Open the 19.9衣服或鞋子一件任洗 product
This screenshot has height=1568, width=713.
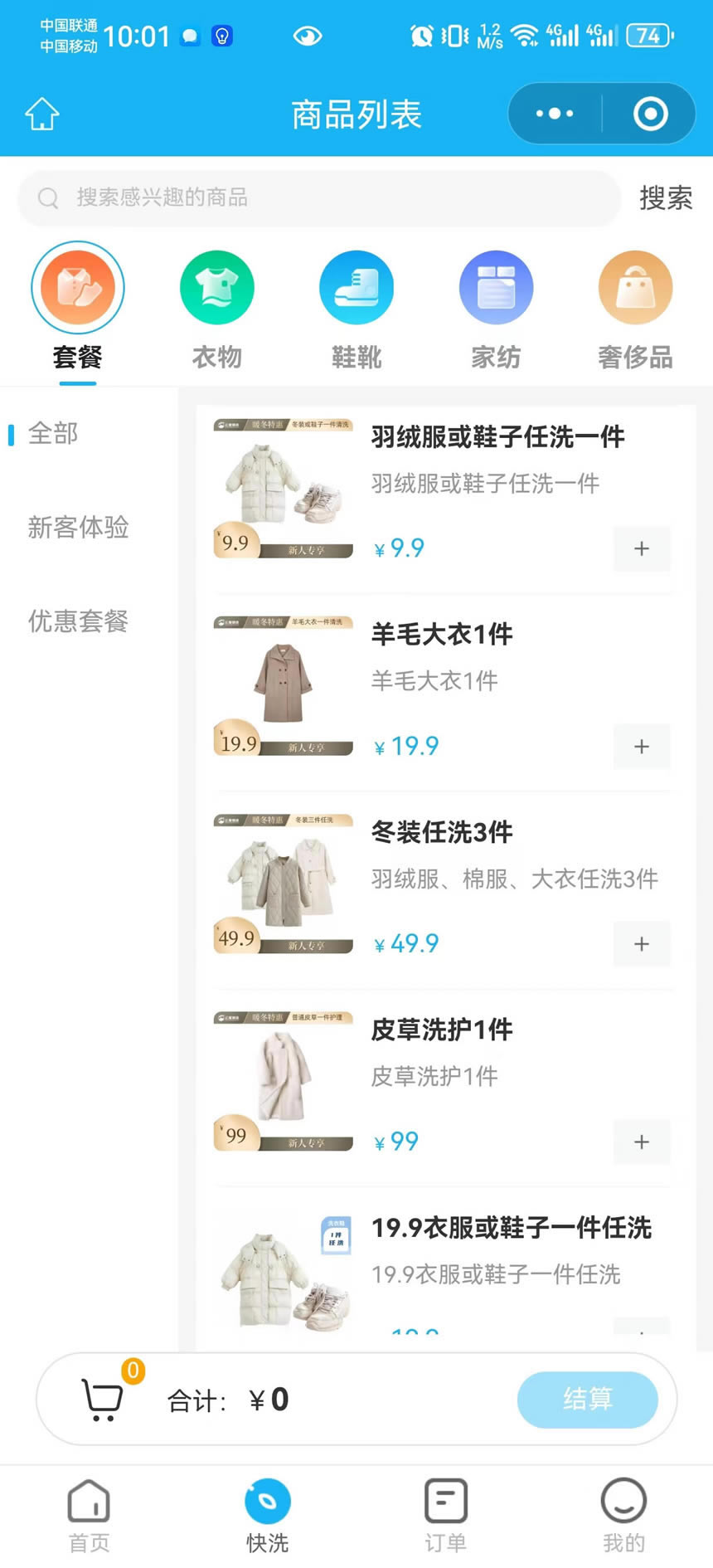[511, 1228]
